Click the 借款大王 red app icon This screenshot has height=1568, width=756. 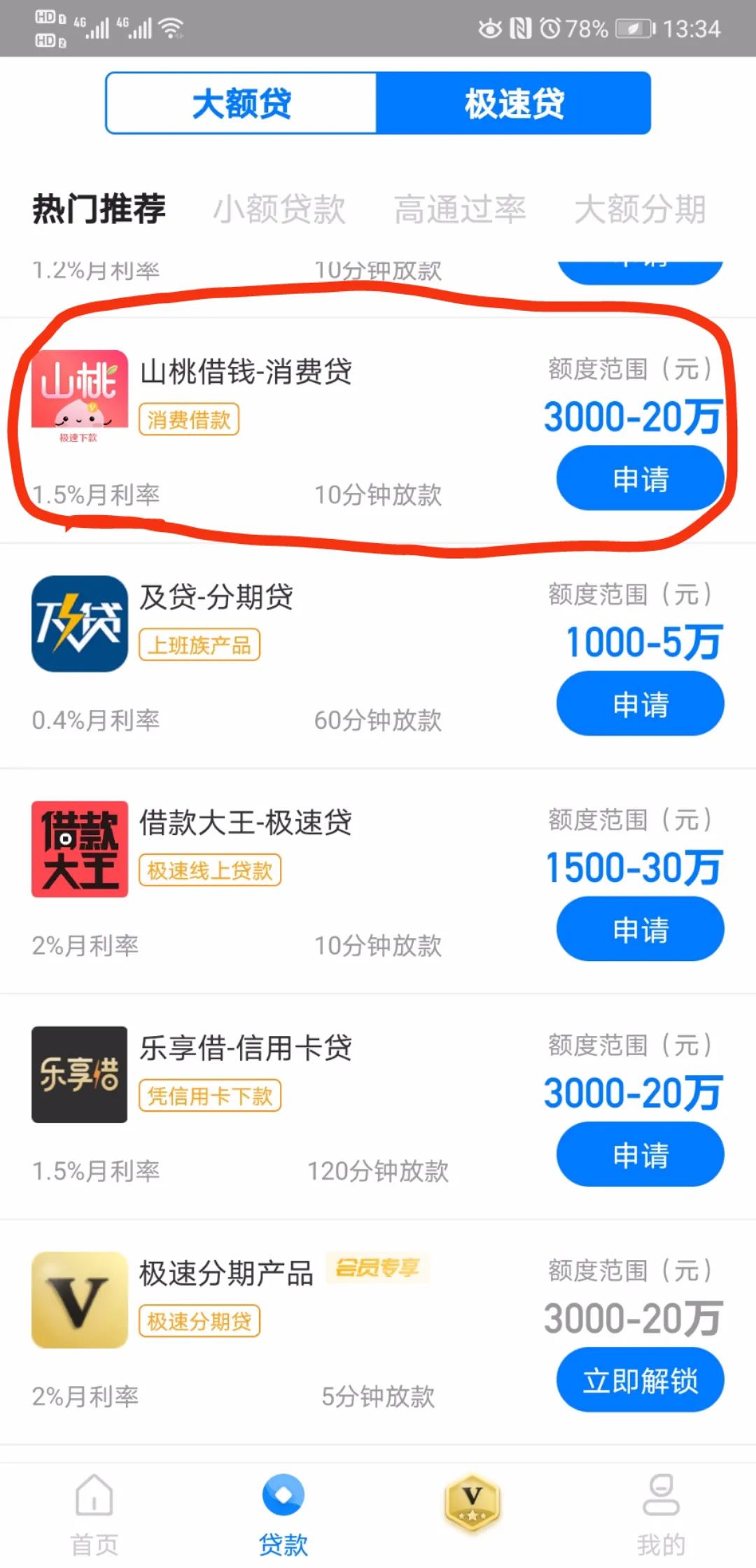tap(79, 848)
